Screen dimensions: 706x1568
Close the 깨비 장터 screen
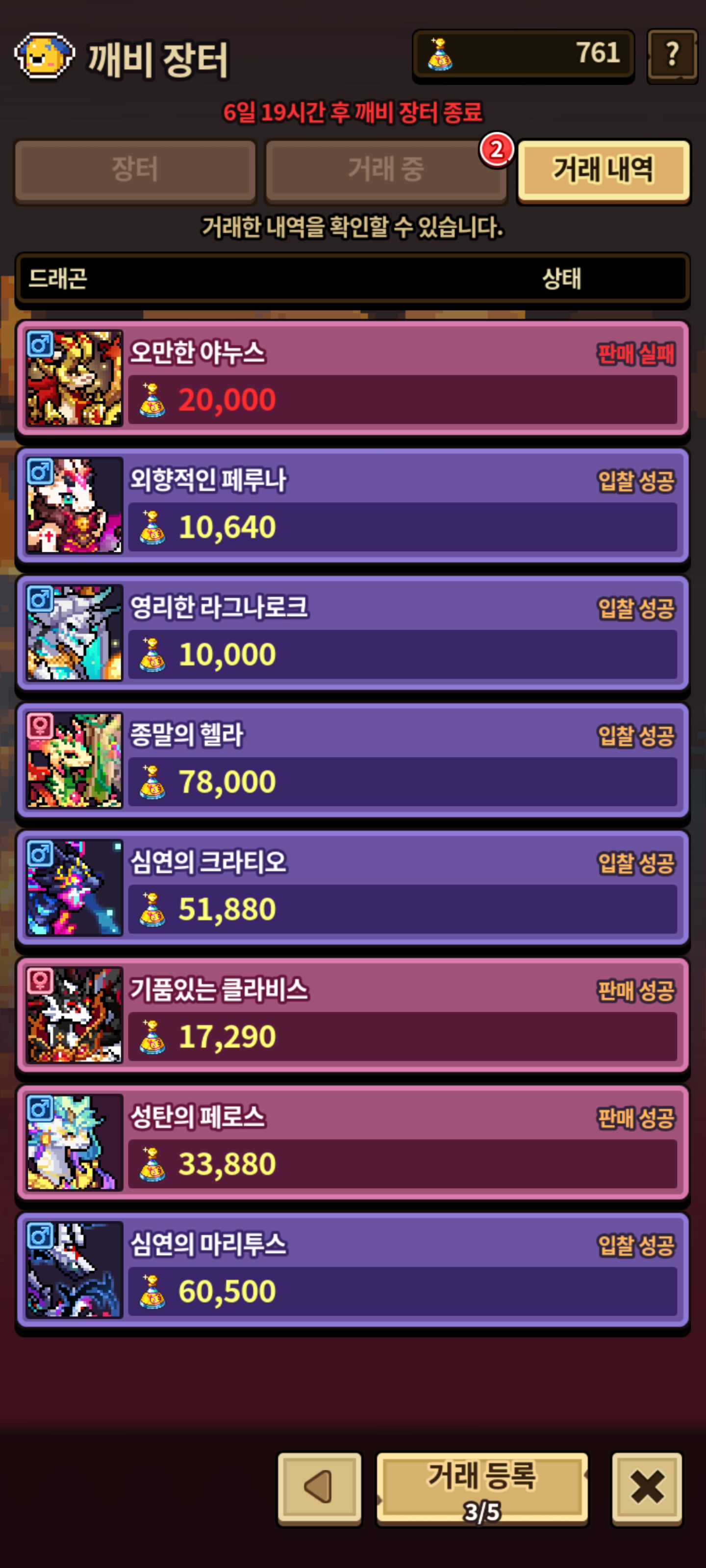tap(647, 1487)
